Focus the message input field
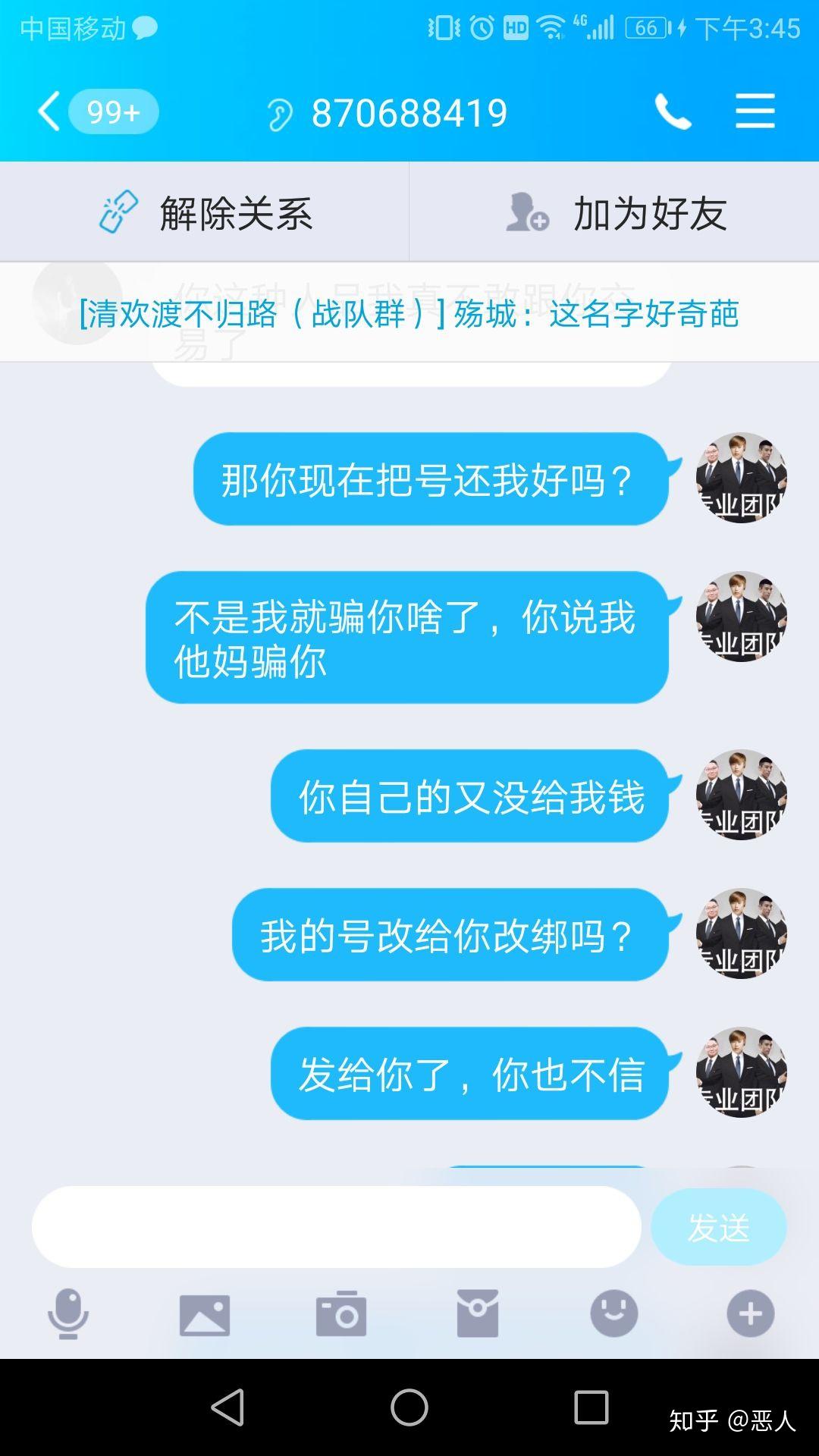This screenshot has height=1456, width=819. pyautogui.click(x=336, y=1226)
